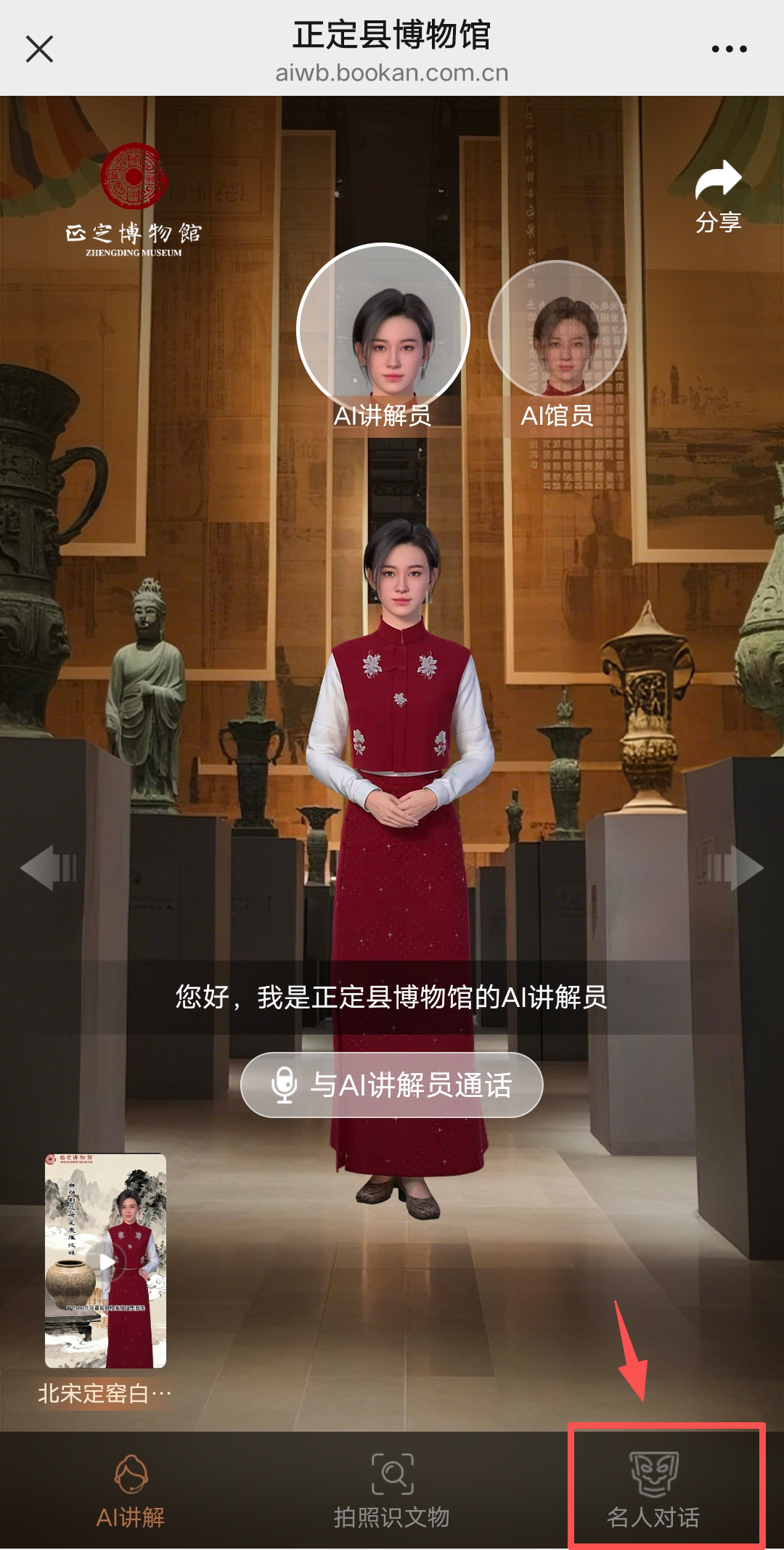The height and width of the screenshot is (1550, 784).
Task: Start voice call with 与AI讲解员通话
Action: 392,1085
